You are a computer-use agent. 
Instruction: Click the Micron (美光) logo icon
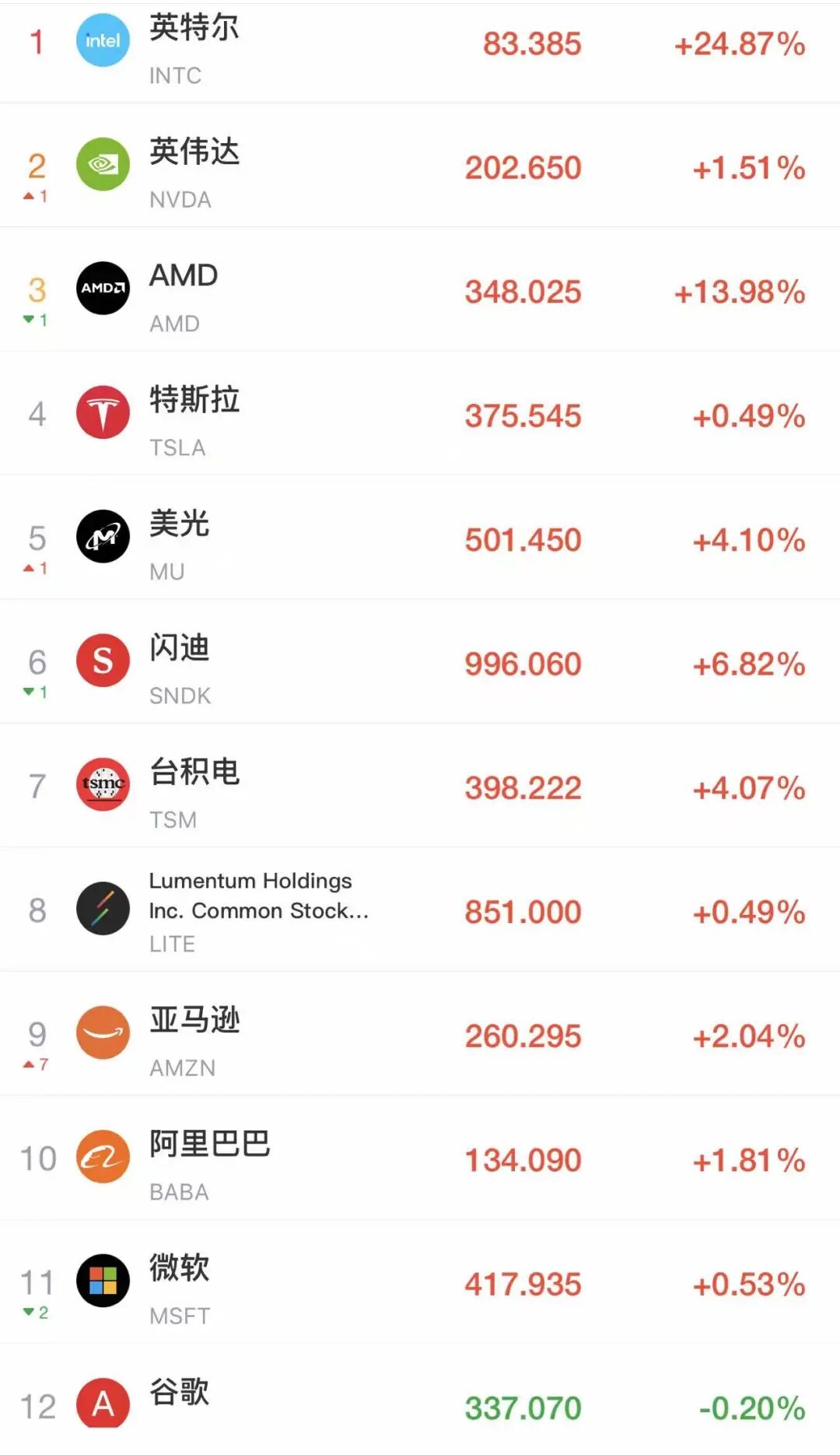(102, 535)
